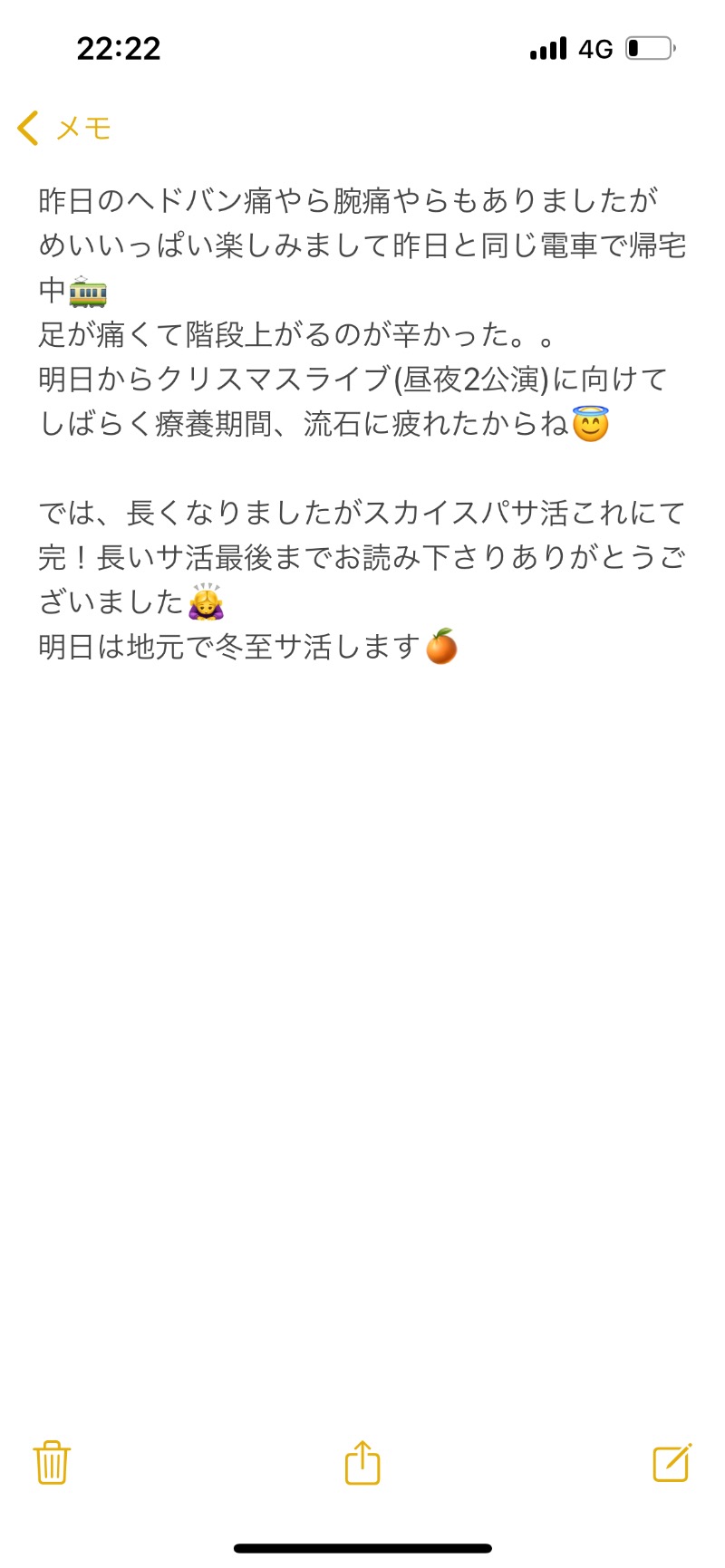Viewport: 725px width, 1568px height.
Task: Tap the cellular signal bars indicator
Action: pyautogui.click(x=548, y=47)
